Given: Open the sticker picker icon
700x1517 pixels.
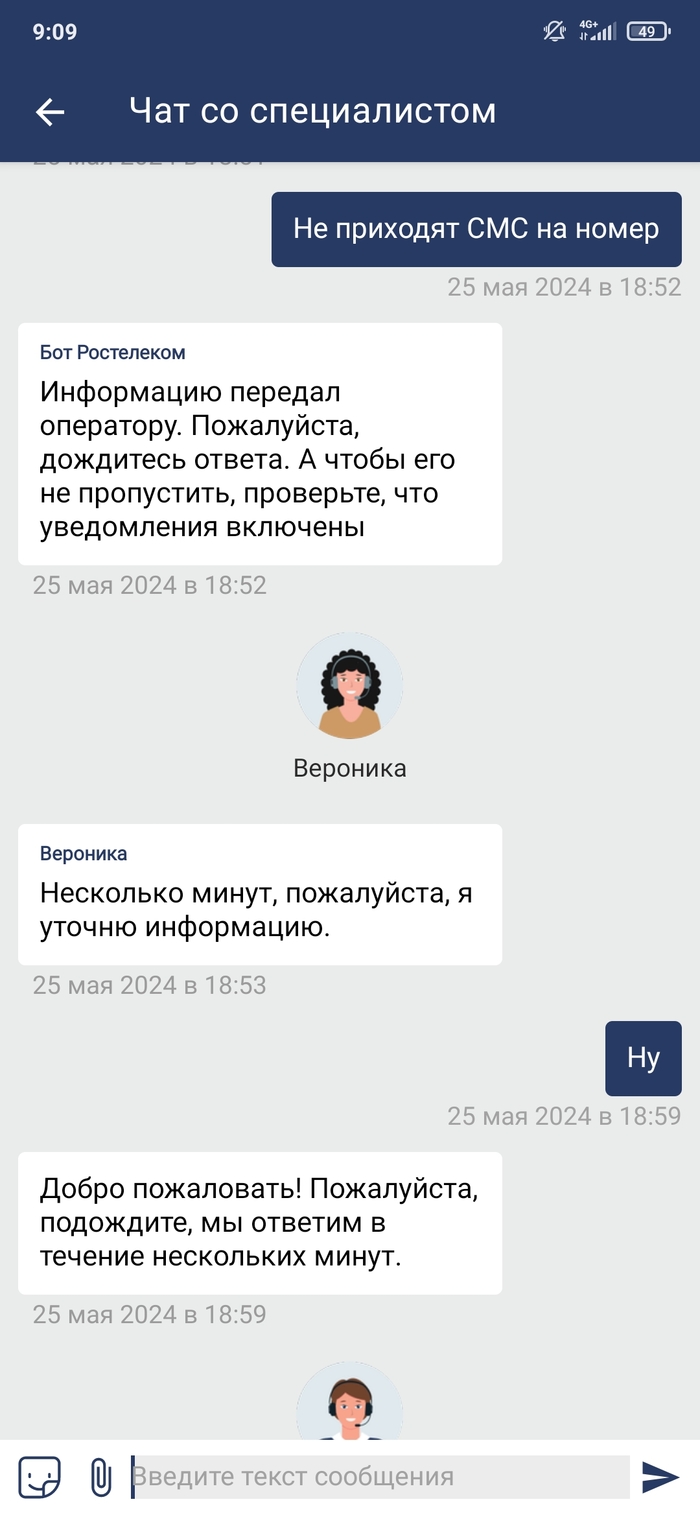Looking at the screenshot, I should click(40, 1476).
